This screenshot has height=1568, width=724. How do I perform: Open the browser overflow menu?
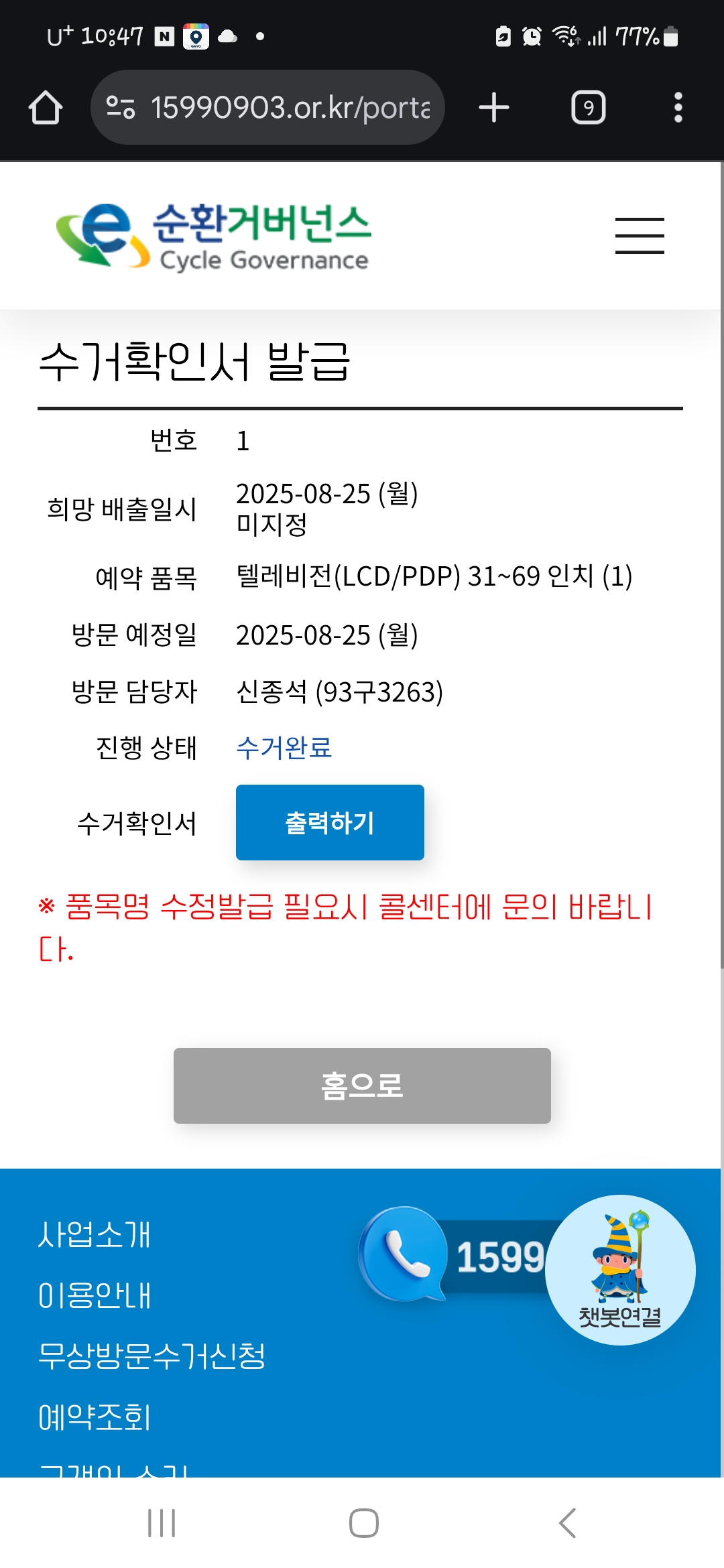click(678, 108)
